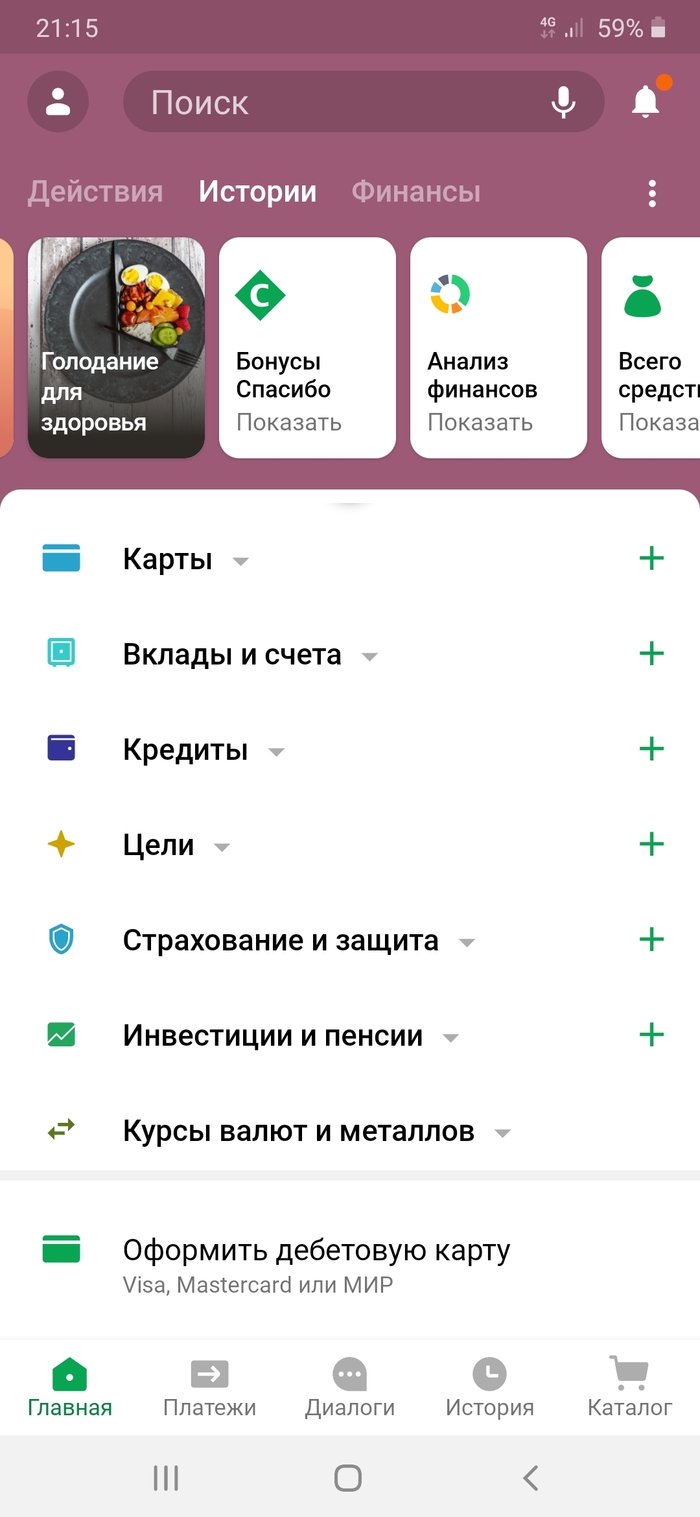
Task: Switch to the Действия tab
Action: [95, 191]
